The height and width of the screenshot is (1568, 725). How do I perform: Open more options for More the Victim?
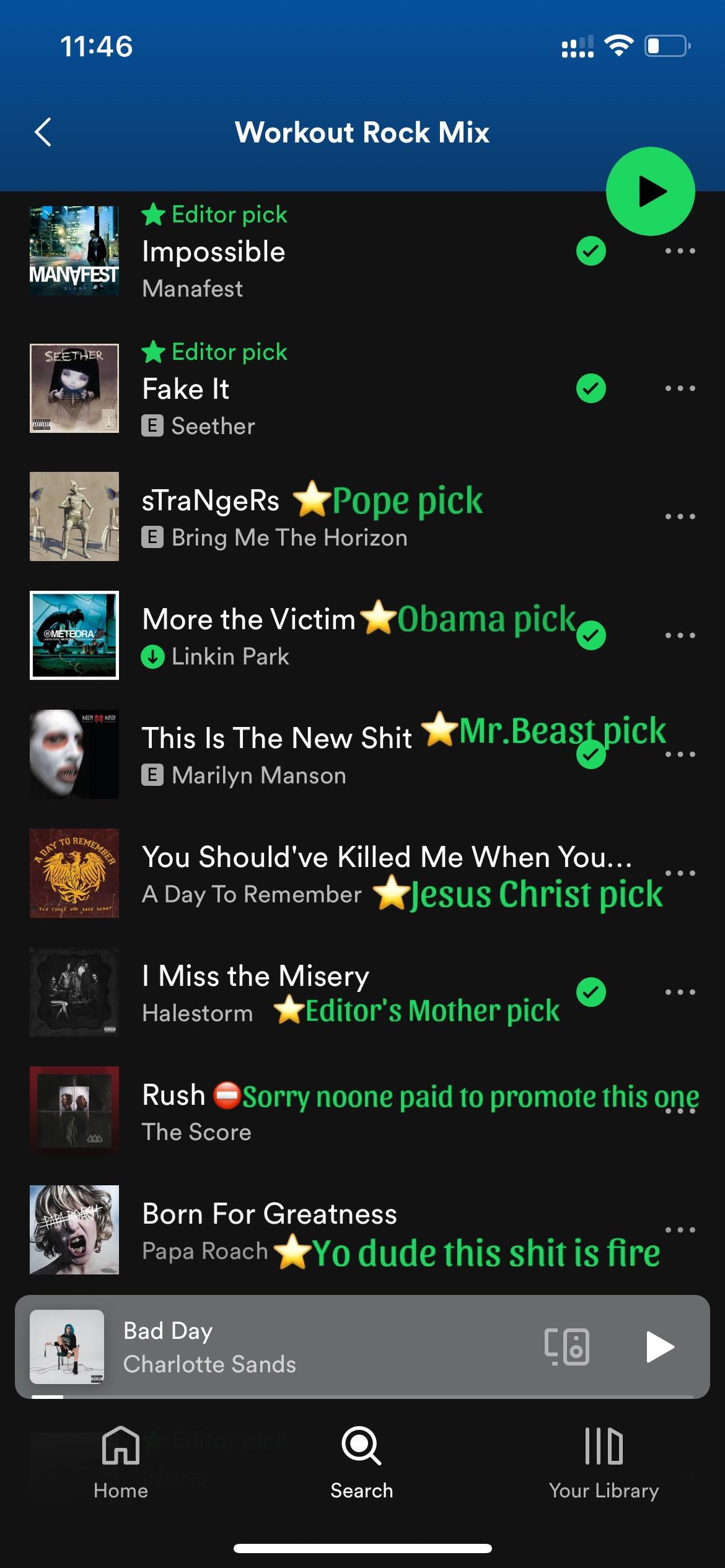point(680,635)
